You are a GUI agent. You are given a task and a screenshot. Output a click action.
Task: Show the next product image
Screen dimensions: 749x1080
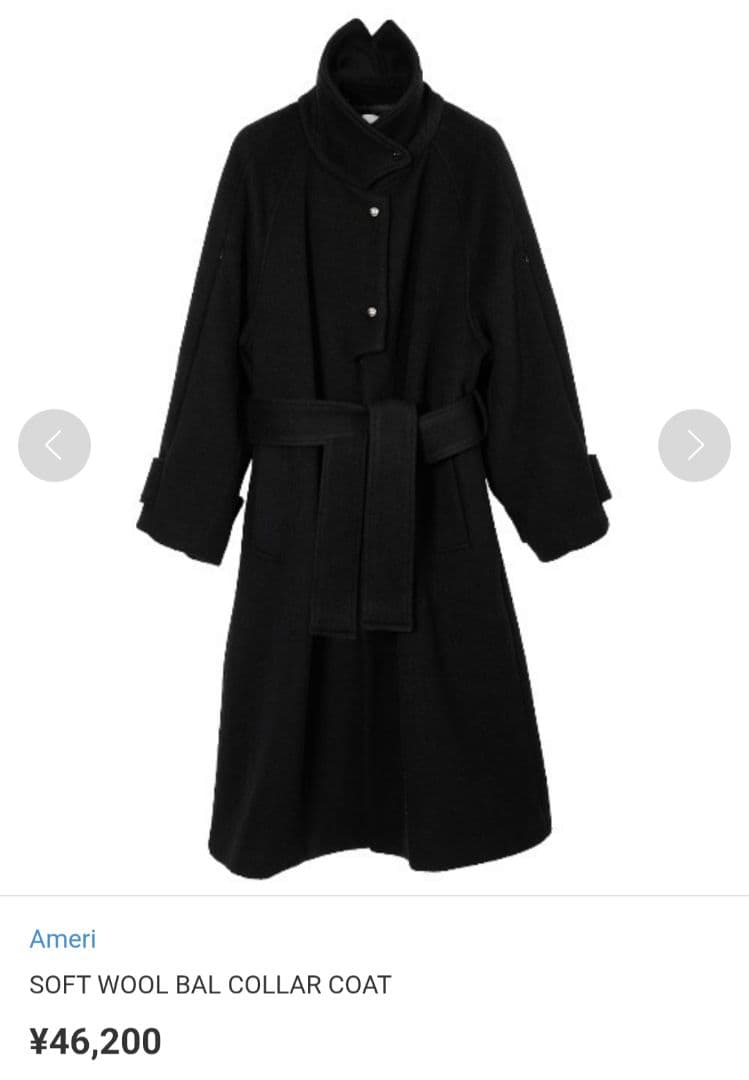coord(694,445)
